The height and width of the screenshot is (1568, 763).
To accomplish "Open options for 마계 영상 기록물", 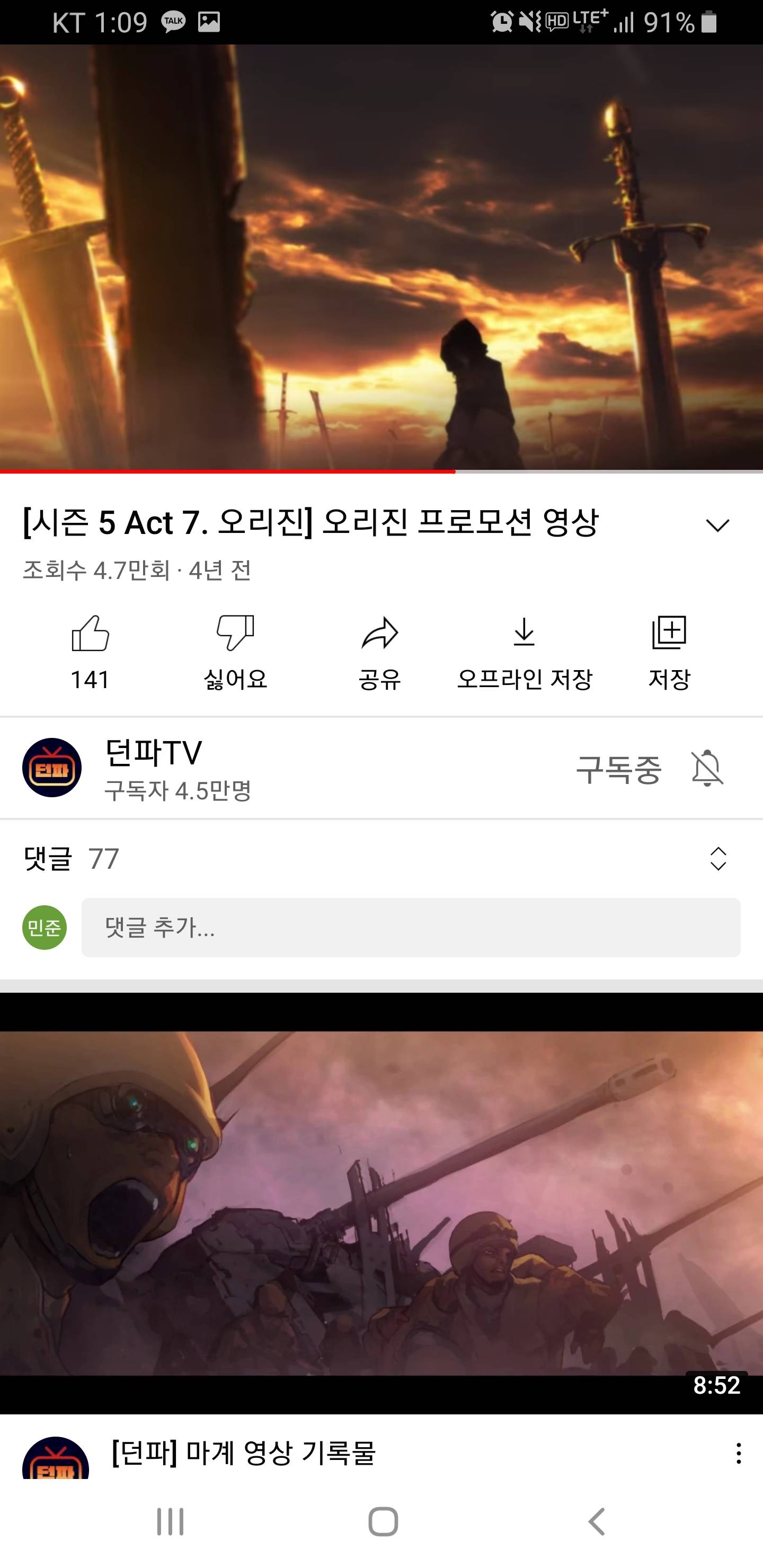I will click(x=738, y=1454).
